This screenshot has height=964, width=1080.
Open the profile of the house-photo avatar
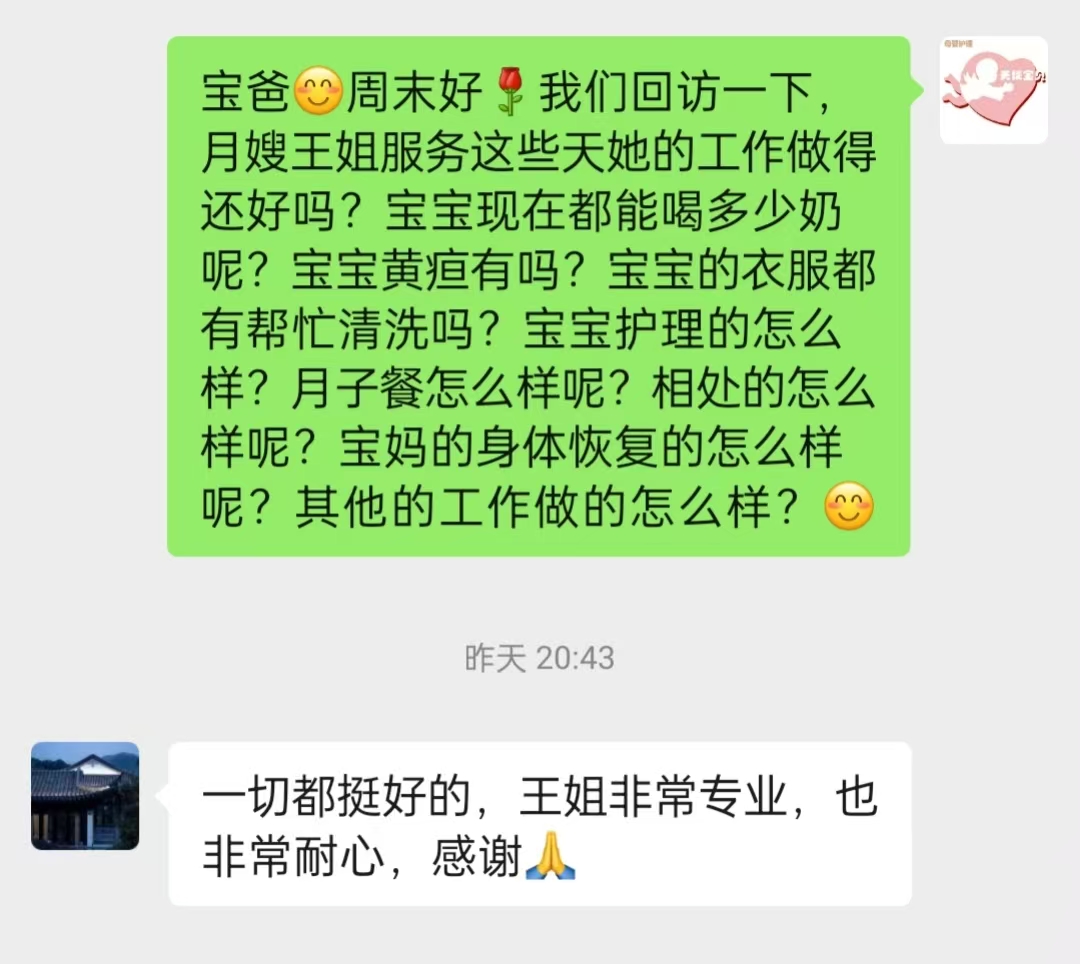click(x=85, y=796)
